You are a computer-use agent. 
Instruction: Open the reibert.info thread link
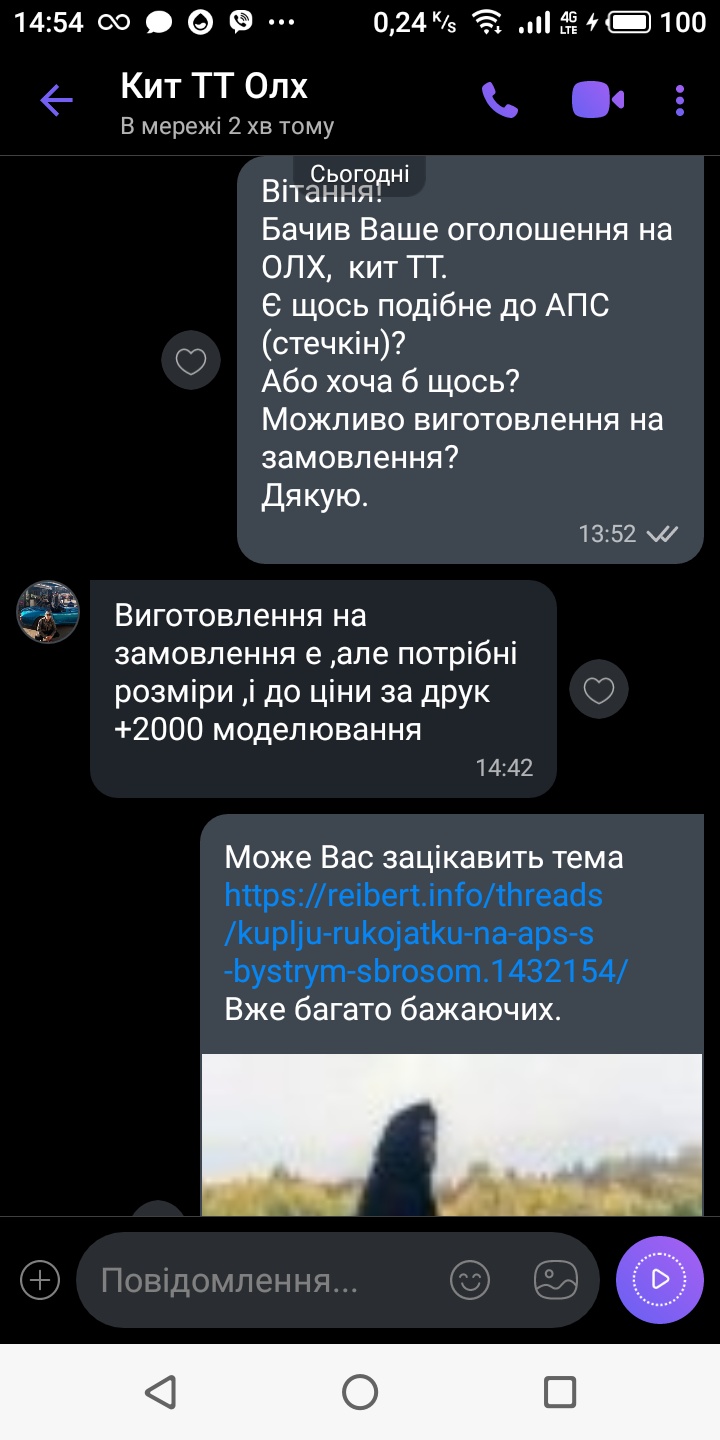tap(426, 932)
